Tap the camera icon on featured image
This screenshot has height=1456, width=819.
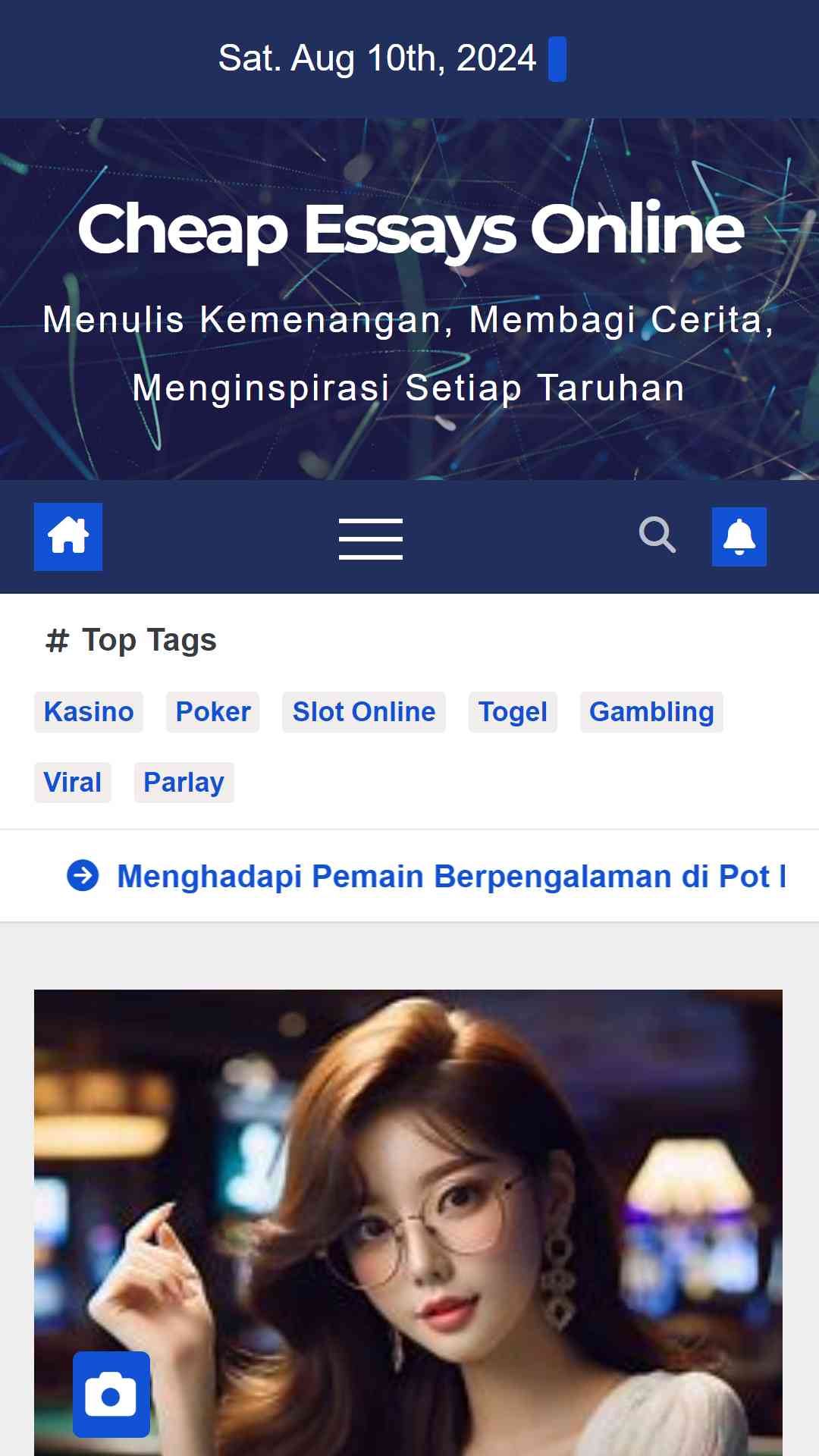[x=111, y=1395]
